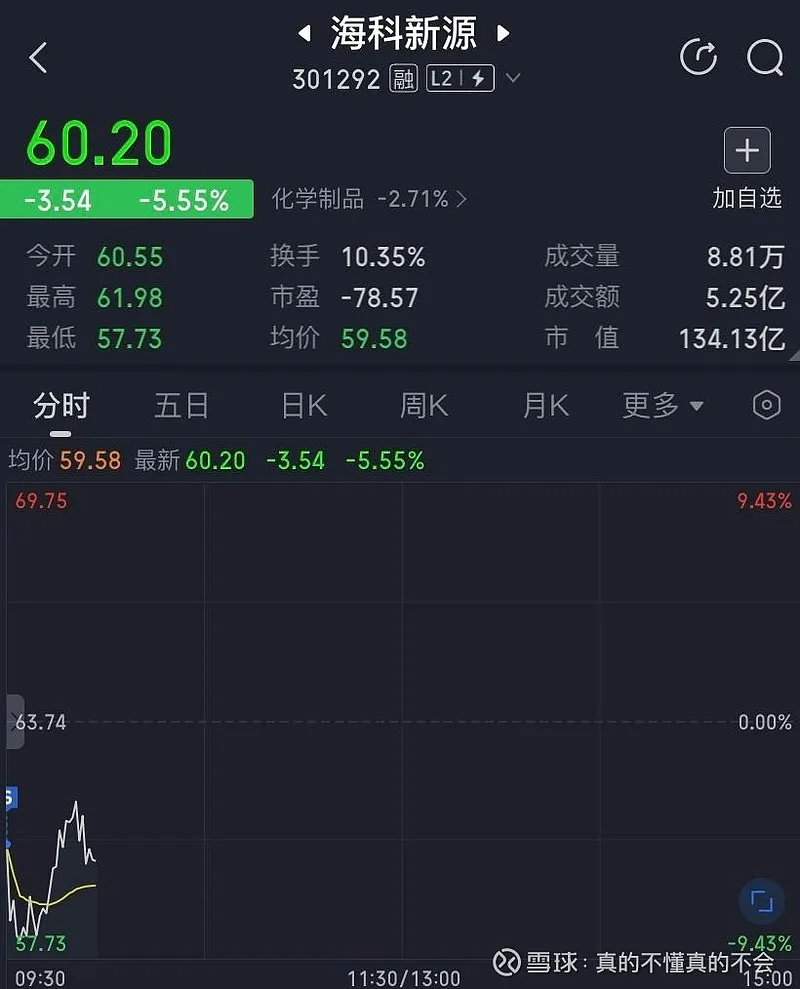
Task: View the 周K chart
Action: [x=424, y=406]
